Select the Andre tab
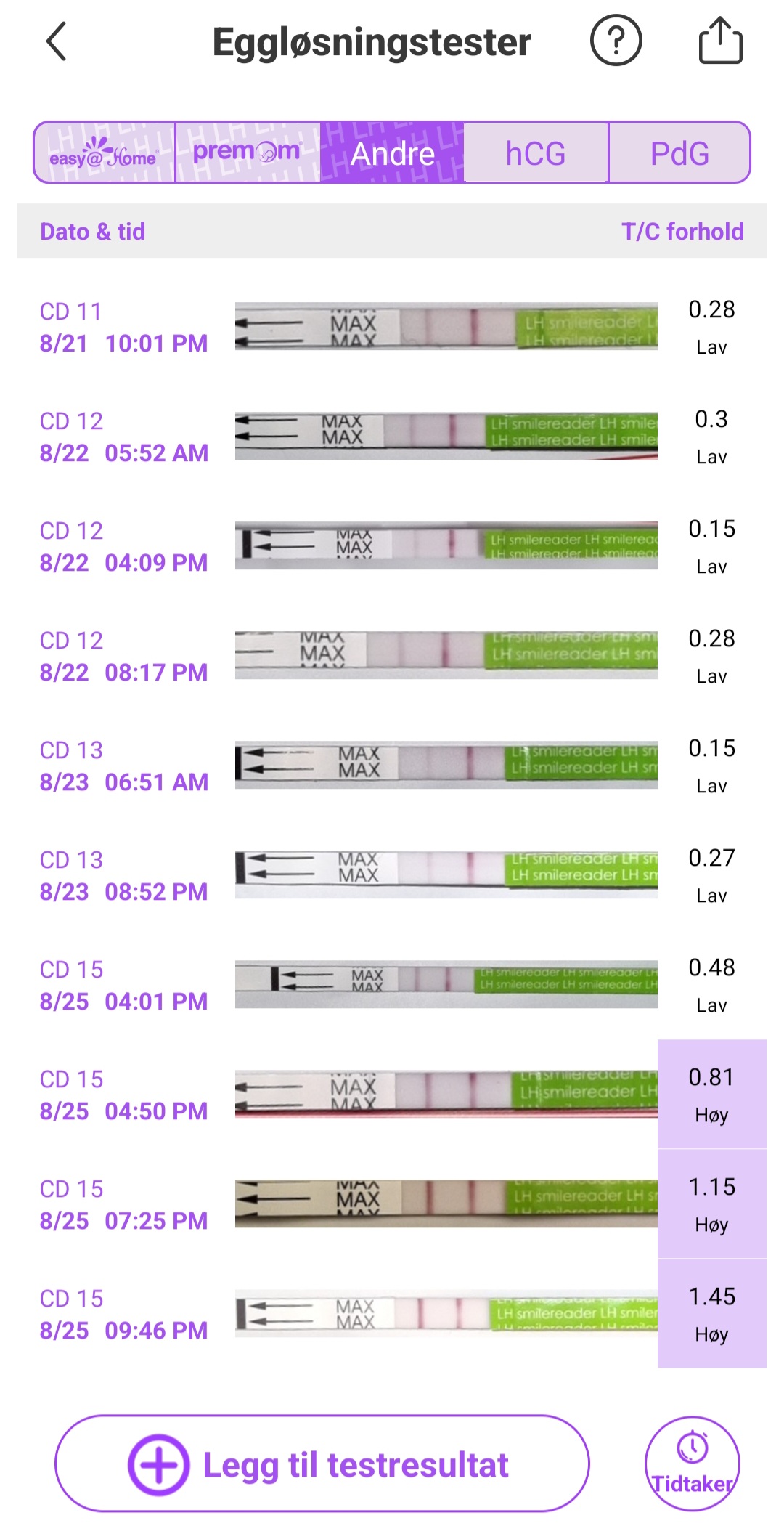Viewport: 784px width, 1526px height. coord(392,153)
